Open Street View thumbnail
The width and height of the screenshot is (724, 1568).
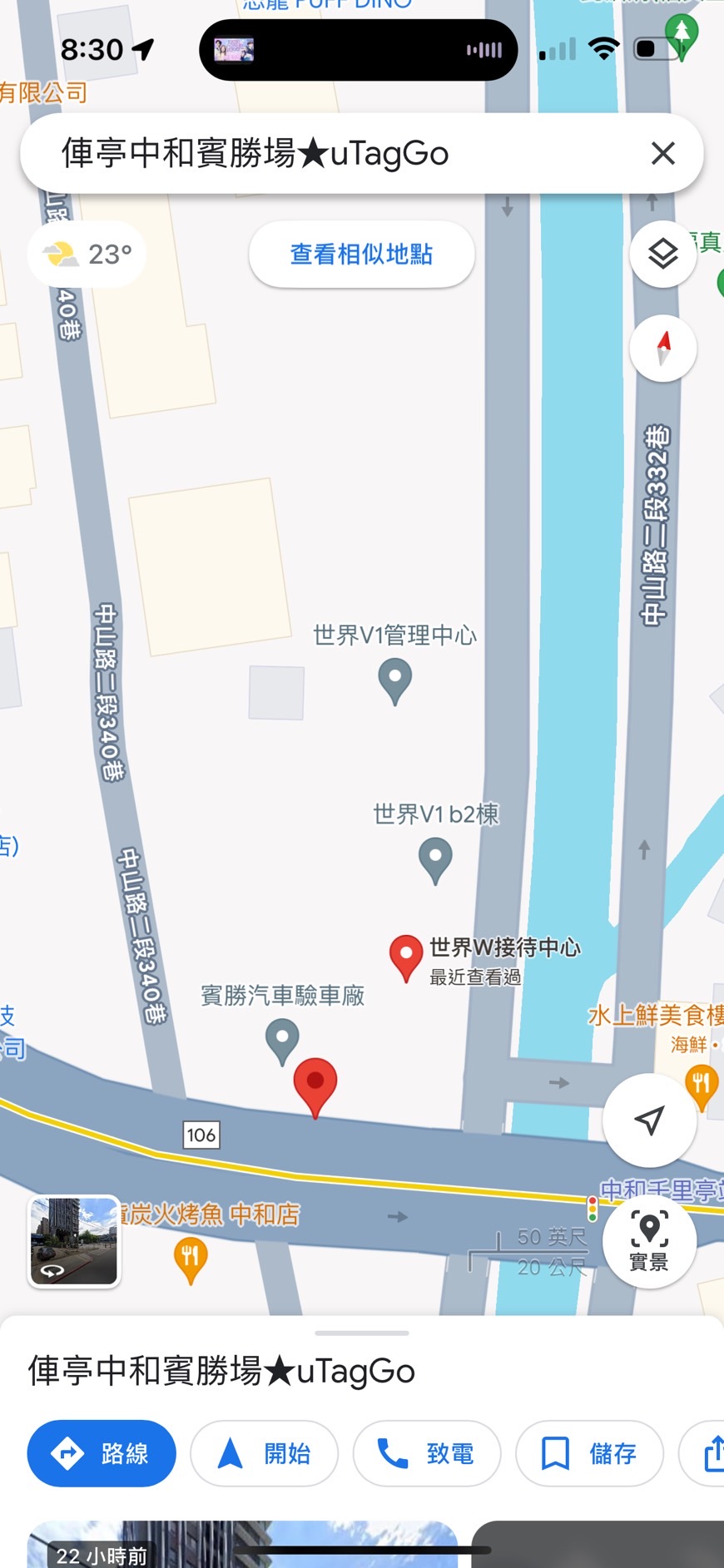74,1242
